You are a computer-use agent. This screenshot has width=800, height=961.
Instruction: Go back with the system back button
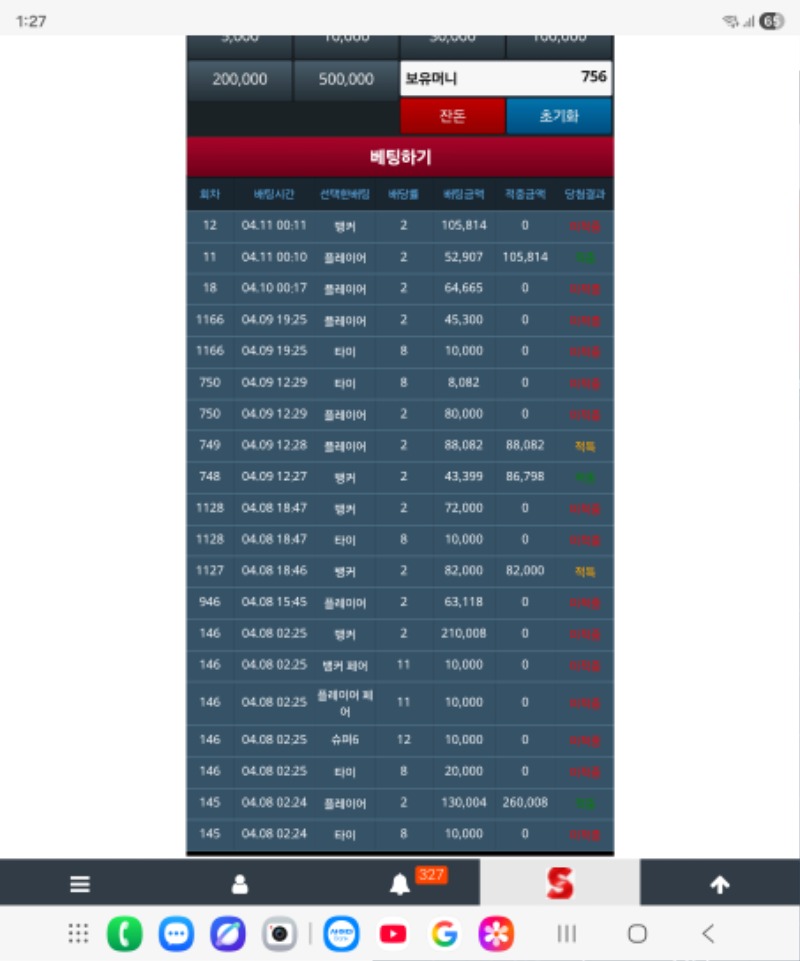(708, 934)
